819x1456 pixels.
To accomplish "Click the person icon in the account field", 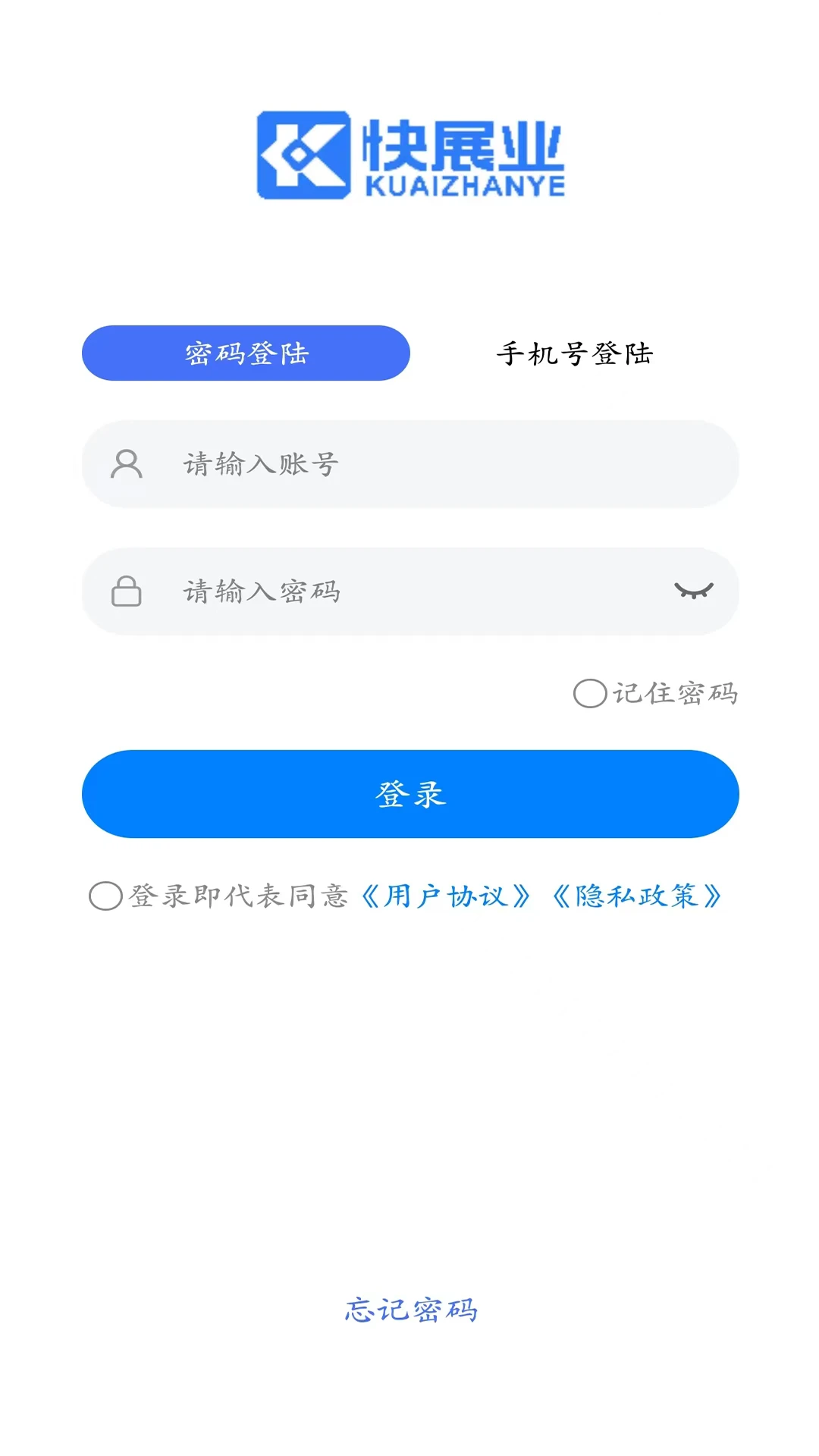I will pos(127,465).
